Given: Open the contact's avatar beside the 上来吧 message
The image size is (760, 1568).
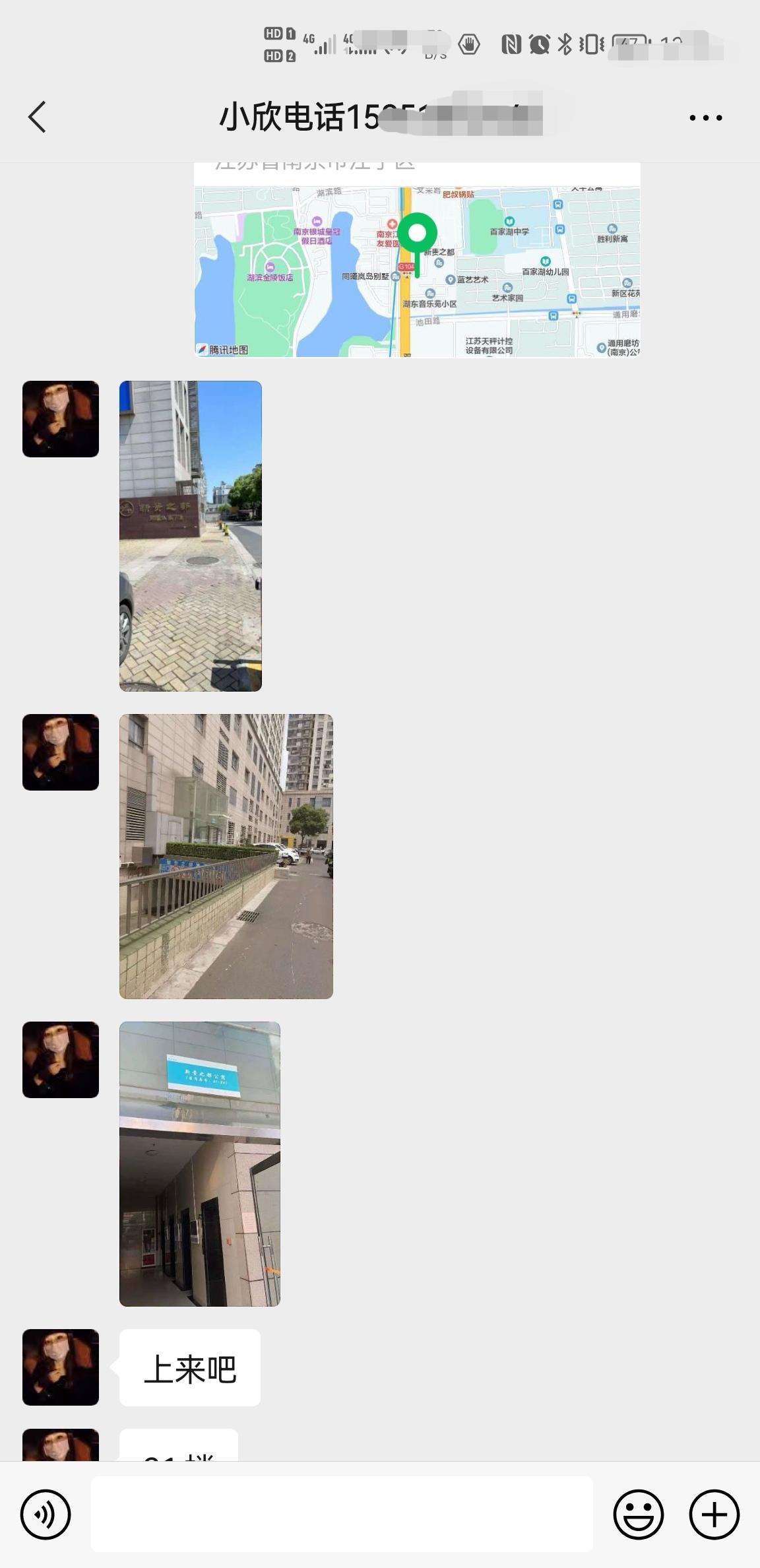Looking at the screenshot, I should tap(61, 1367).
